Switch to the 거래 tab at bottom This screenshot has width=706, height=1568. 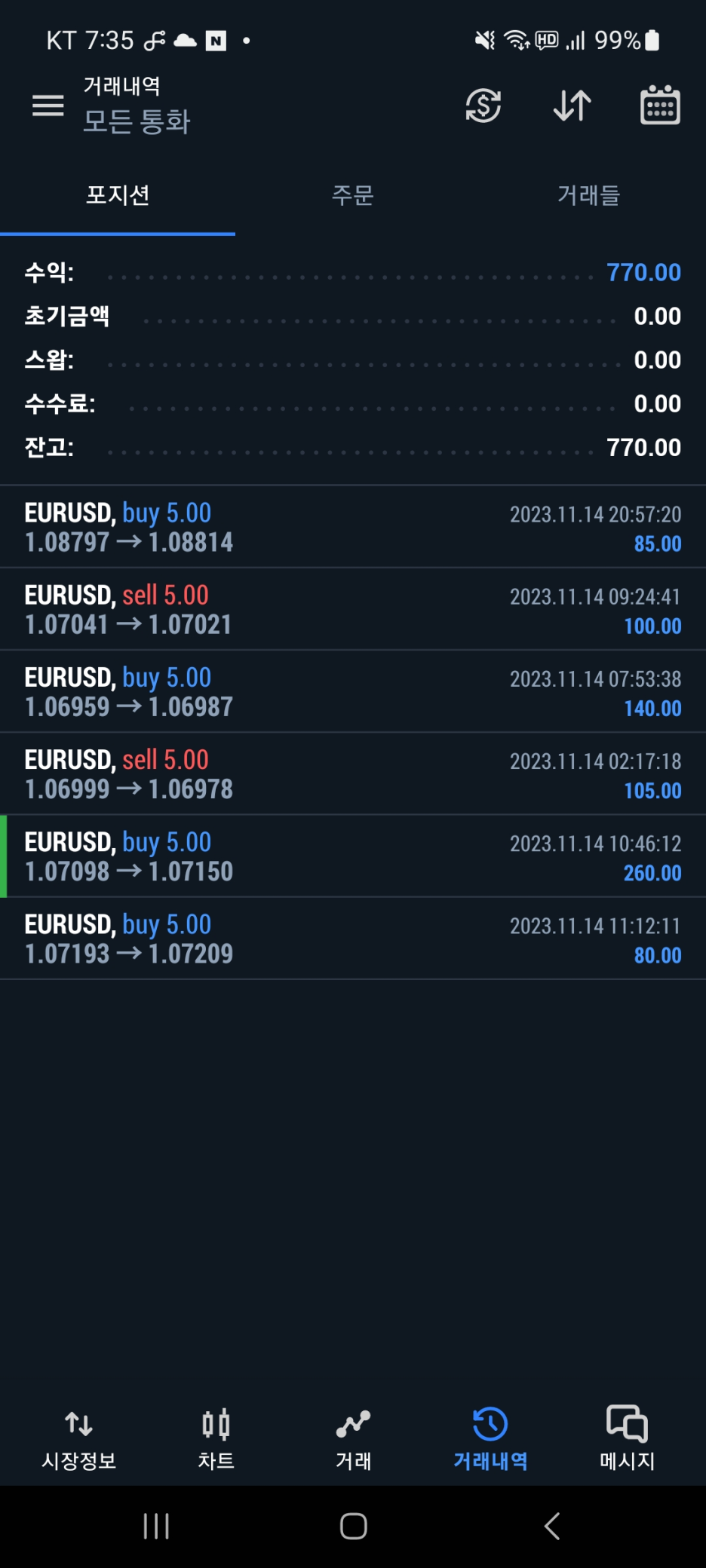[353, 1439]
